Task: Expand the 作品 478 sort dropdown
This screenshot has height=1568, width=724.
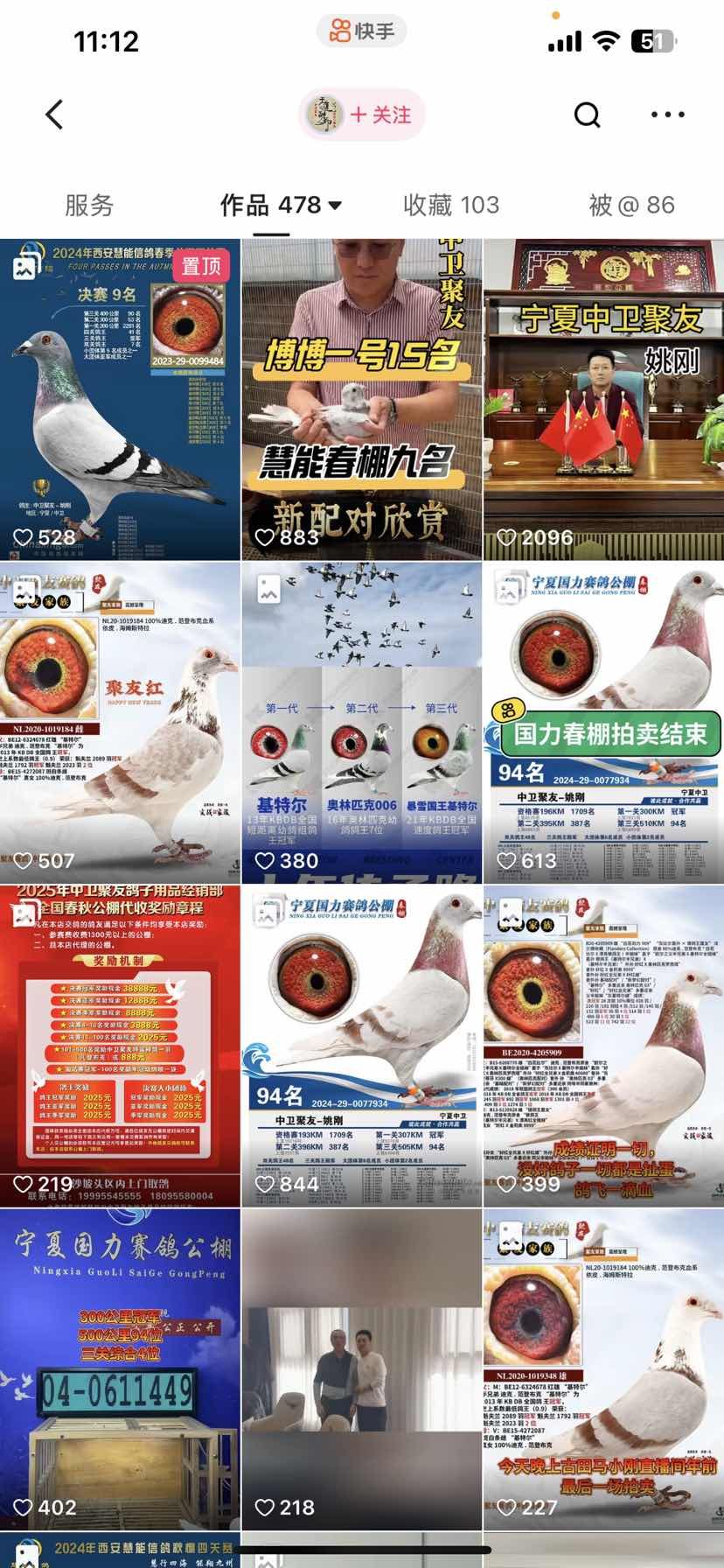Action: click(281, 205)
